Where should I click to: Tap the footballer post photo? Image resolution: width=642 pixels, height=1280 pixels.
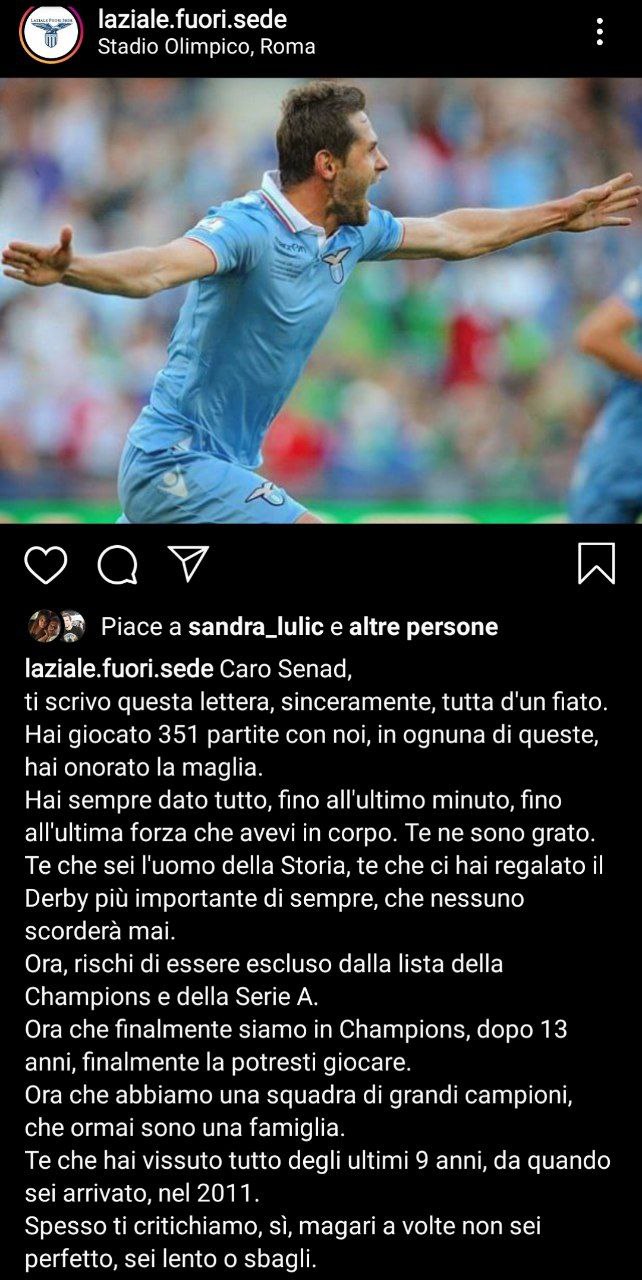pyautogui.click(x=321, y=300)
